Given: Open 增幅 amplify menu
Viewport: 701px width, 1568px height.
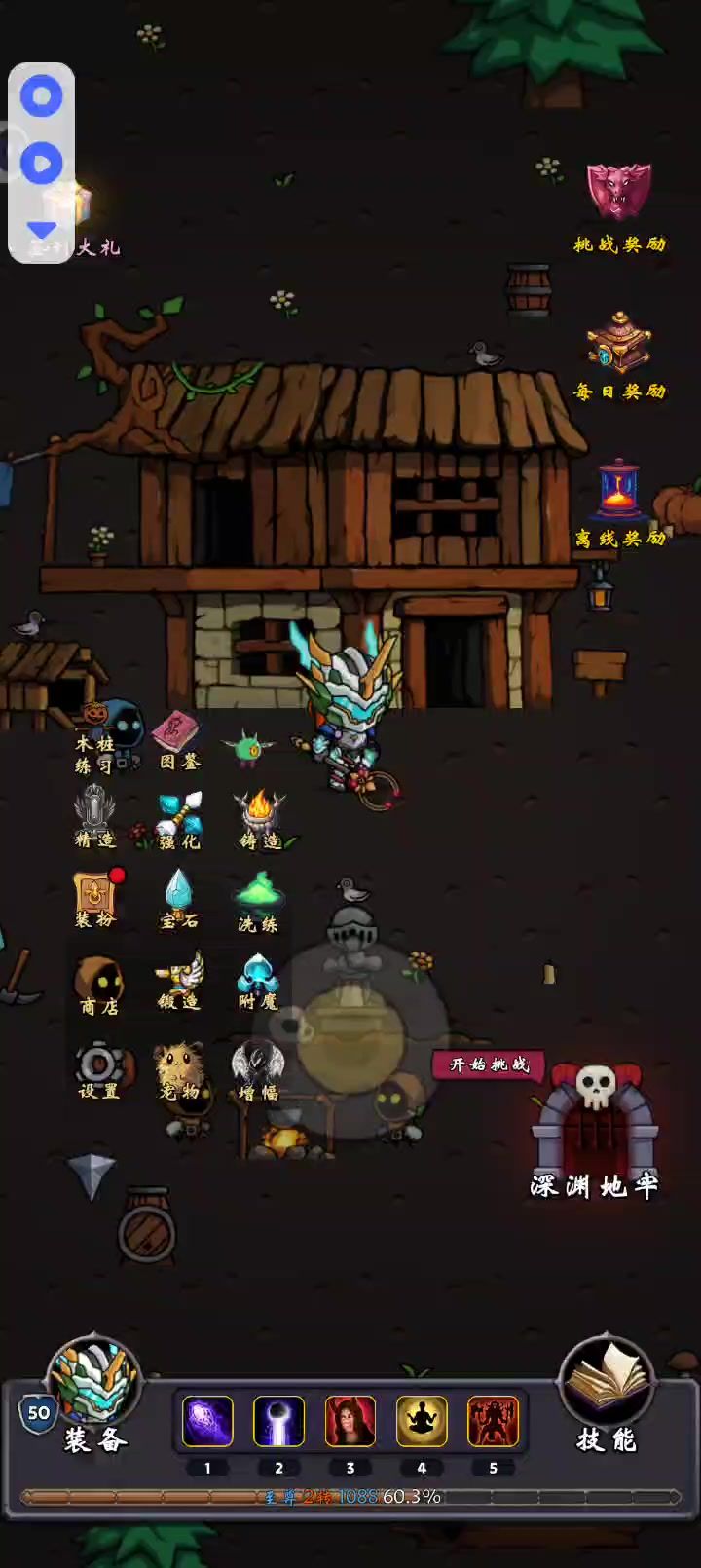Looking at the screenshot, I should click(258, 1067).
